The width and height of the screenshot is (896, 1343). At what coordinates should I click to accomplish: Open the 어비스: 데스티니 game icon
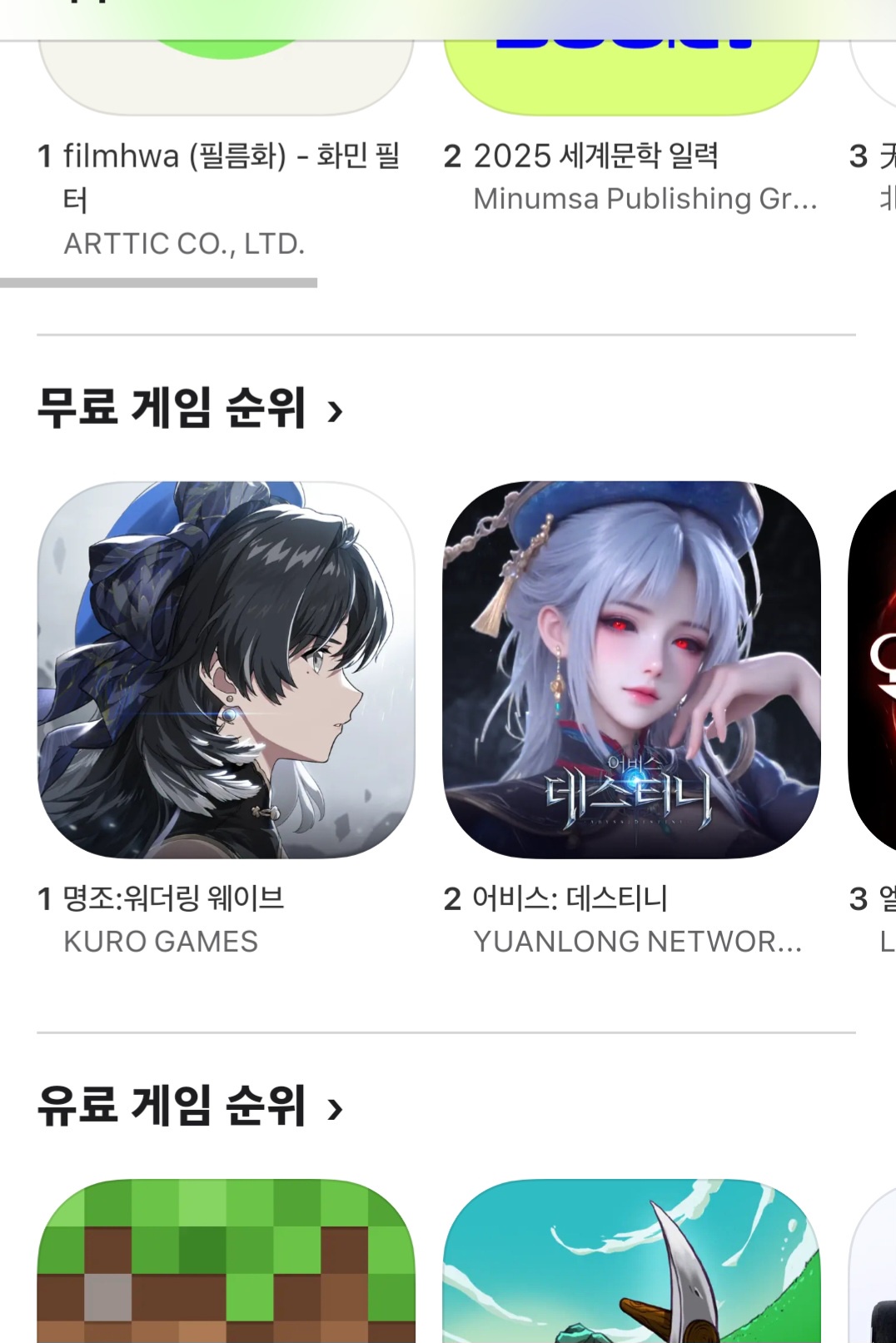631,669
